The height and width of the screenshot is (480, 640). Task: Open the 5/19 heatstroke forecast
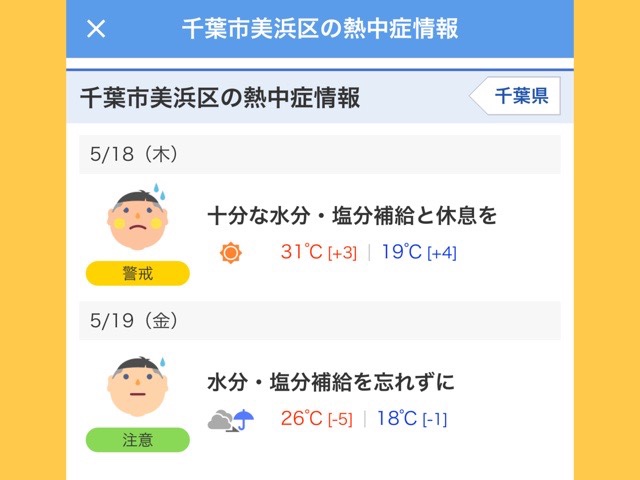click(320, 400)
